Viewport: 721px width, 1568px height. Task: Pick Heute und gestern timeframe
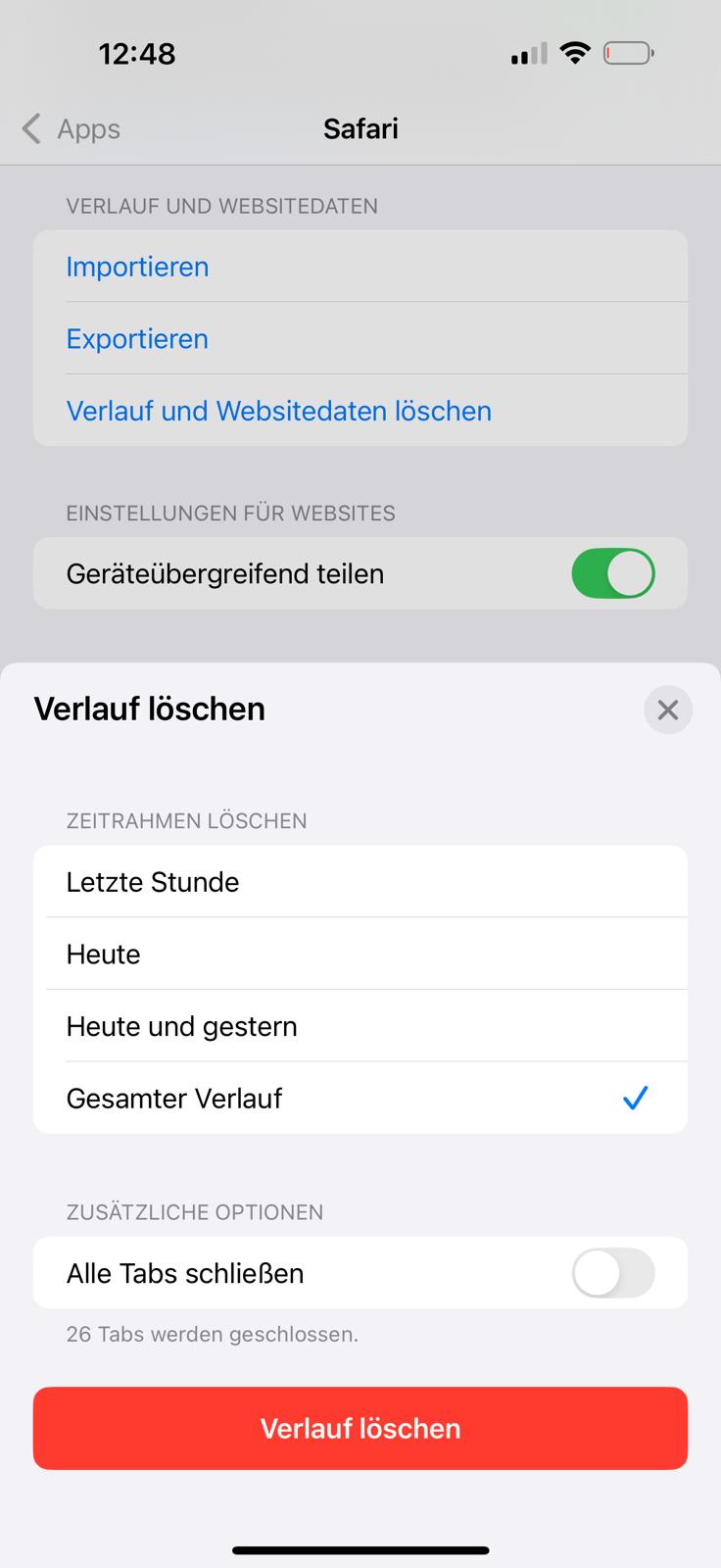(360, 1026)
